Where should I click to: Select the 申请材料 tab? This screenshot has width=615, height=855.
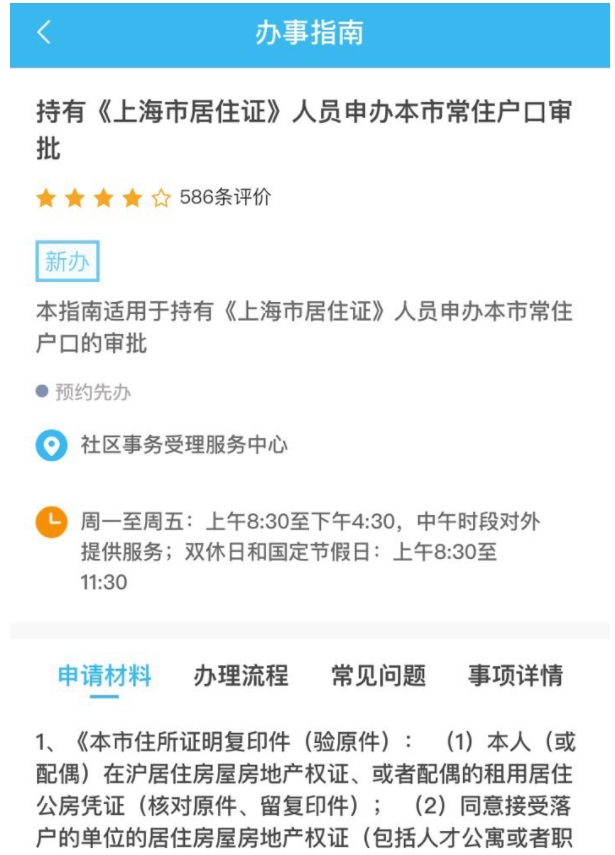coord(104,676)
